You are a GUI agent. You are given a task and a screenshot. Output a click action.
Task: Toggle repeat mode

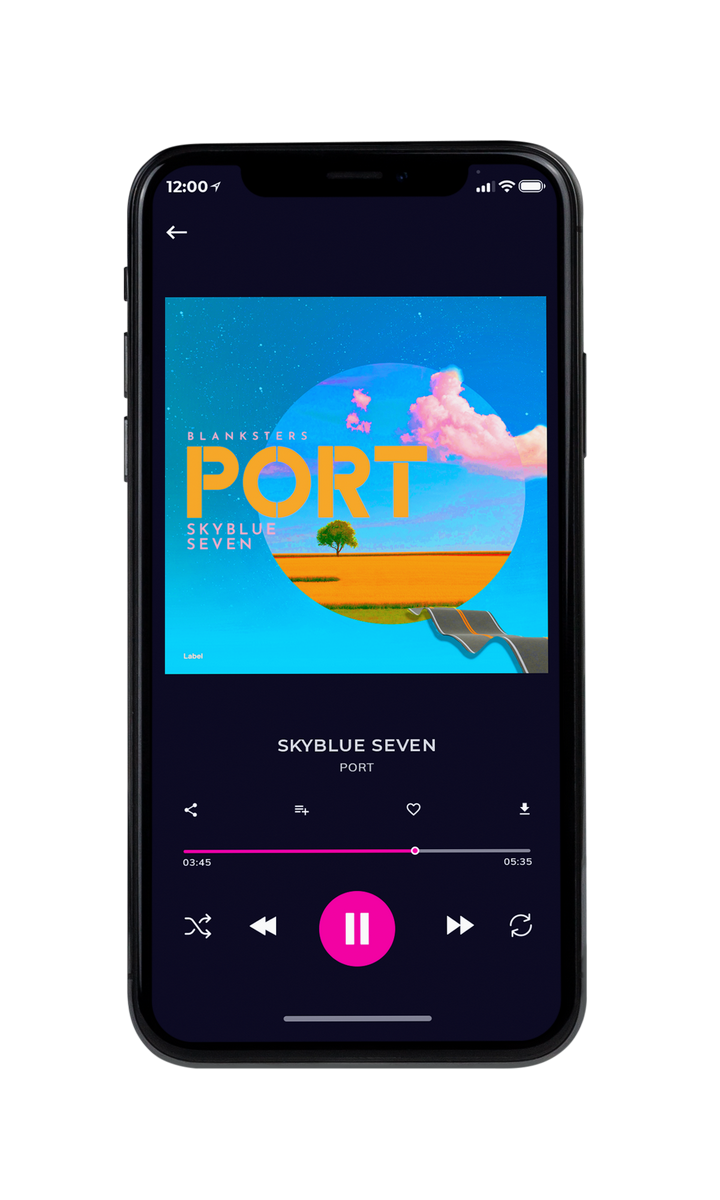pyautogui.click(x=521, y=926)
